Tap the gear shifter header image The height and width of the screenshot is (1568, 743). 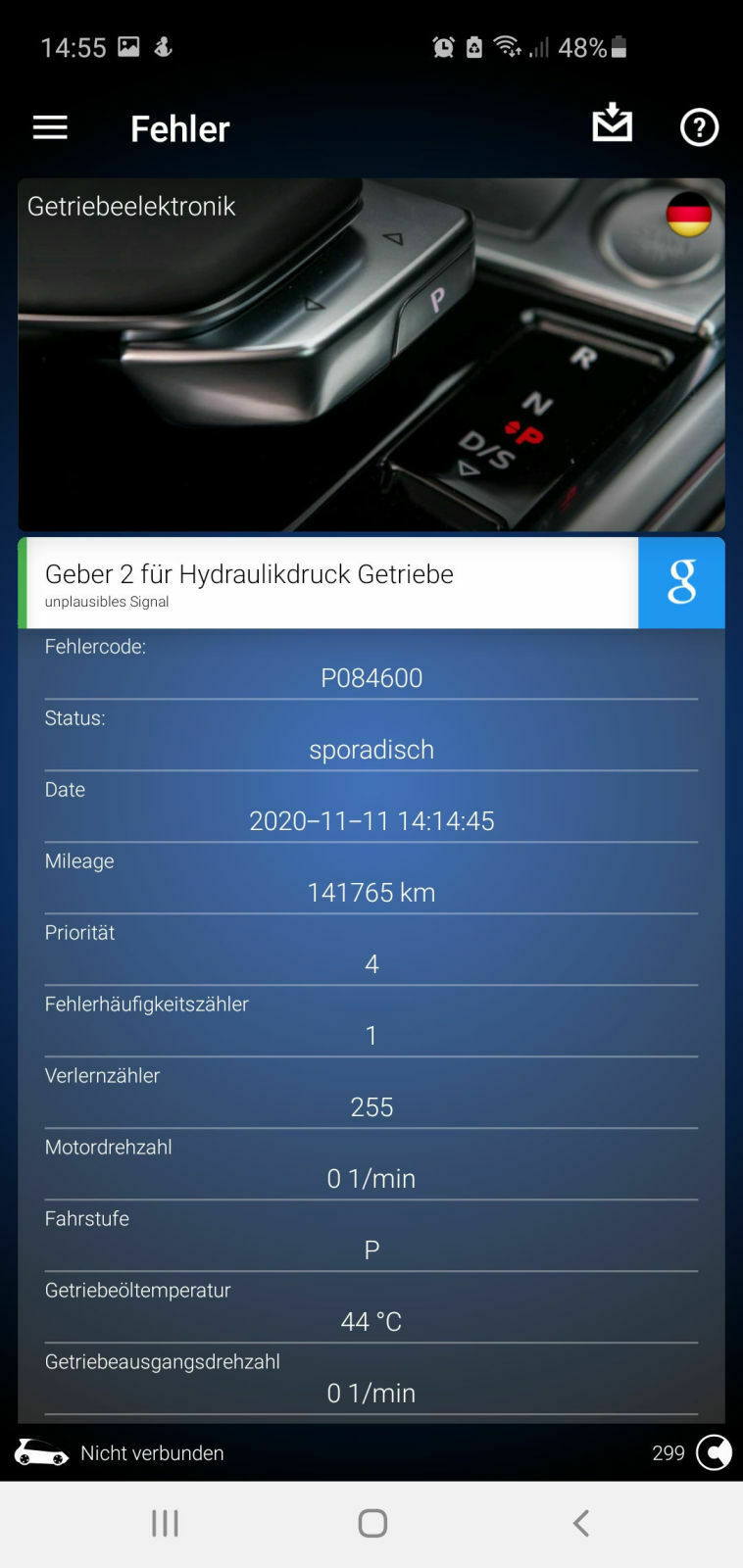pos(371,353)
